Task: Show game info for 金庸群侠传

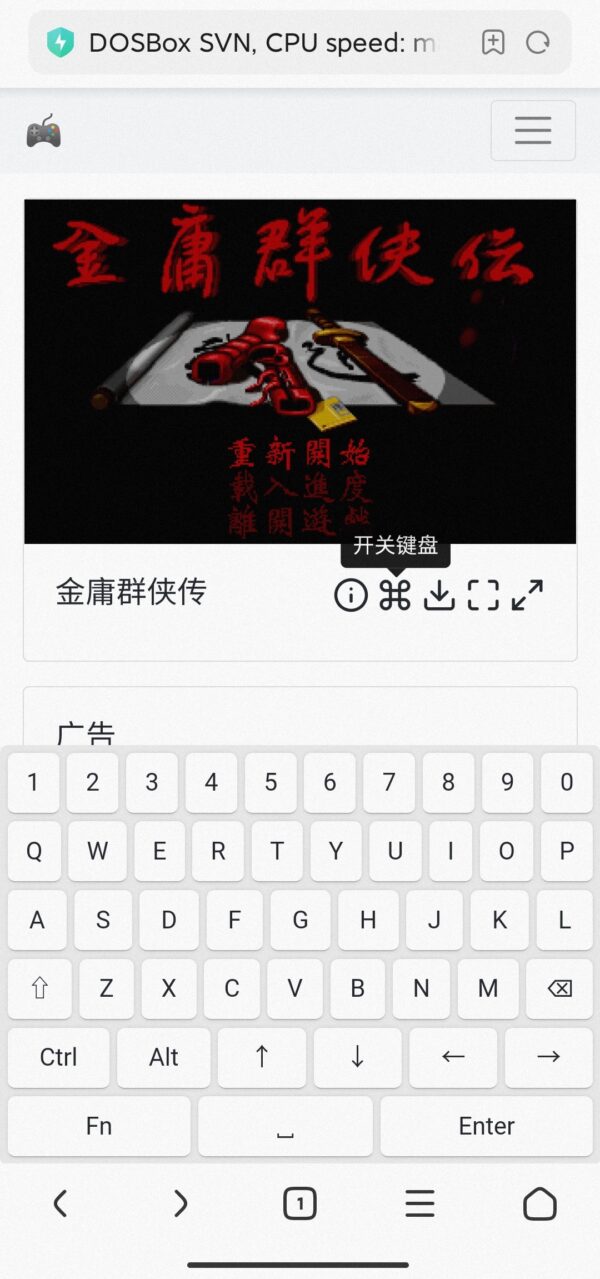Action: pyautogui.click(x=351, y=595)
